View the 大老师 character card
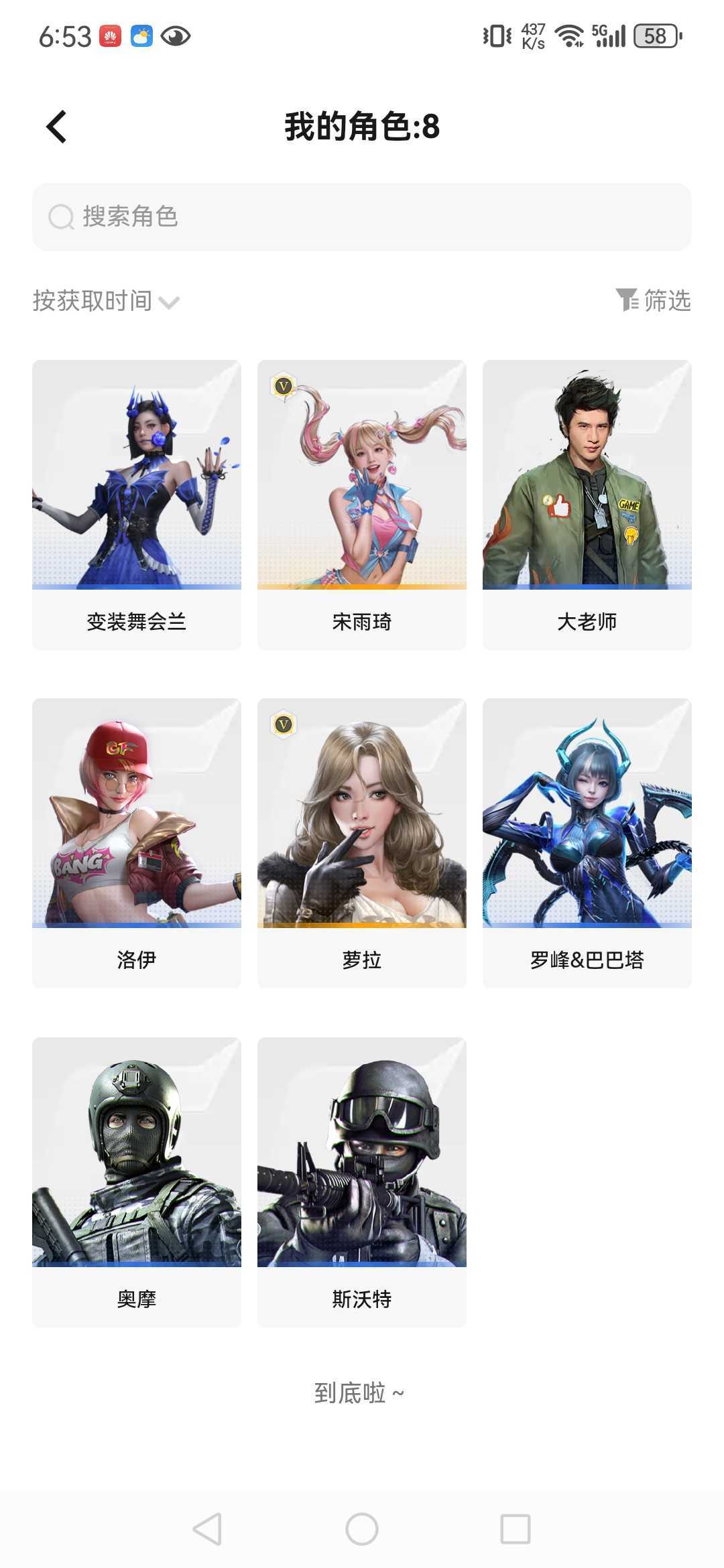 587,504
